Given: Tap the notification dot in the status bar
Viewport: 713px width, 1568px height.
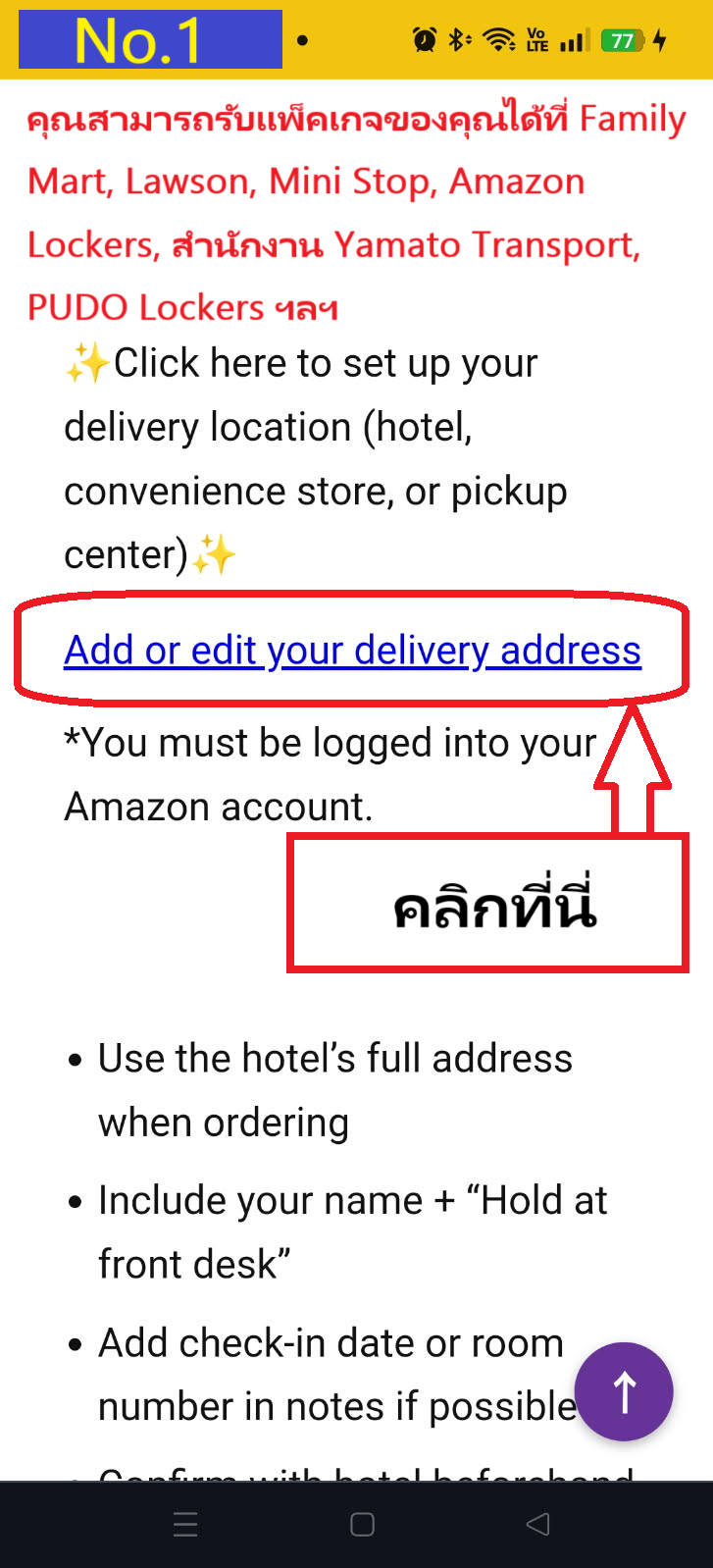Looking at the screenshot, I should (301, 40).
